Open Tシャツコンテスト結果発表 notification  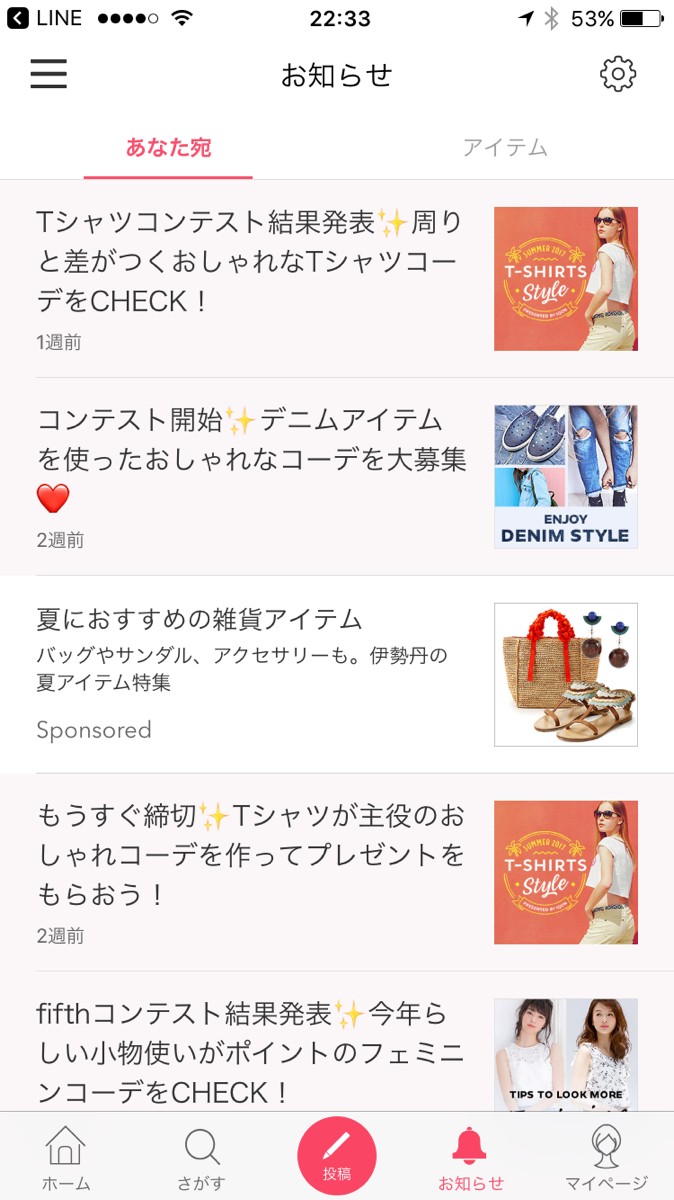(250, 278)
